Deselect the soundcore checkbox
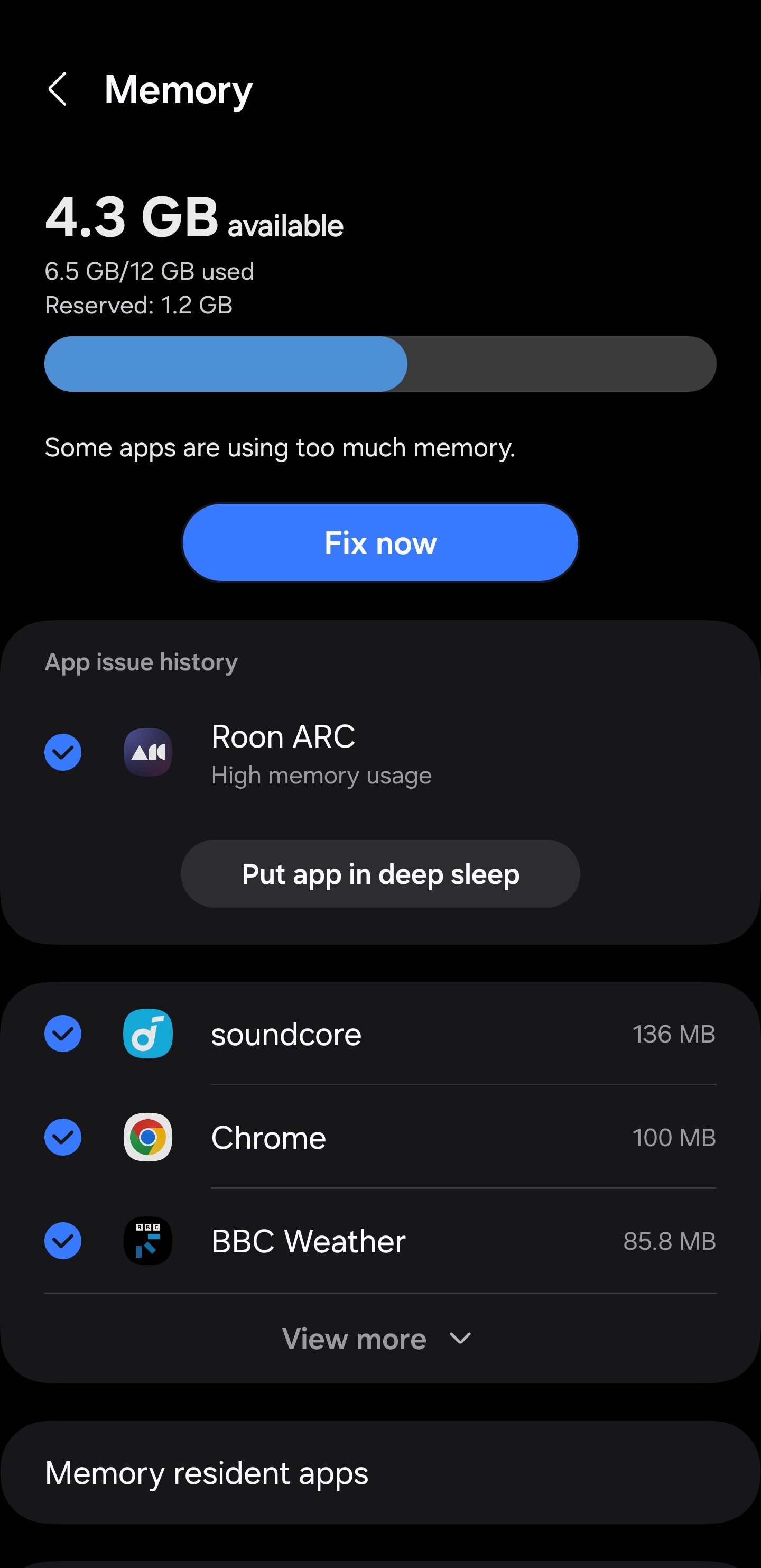 click(x=63, y=1034)
